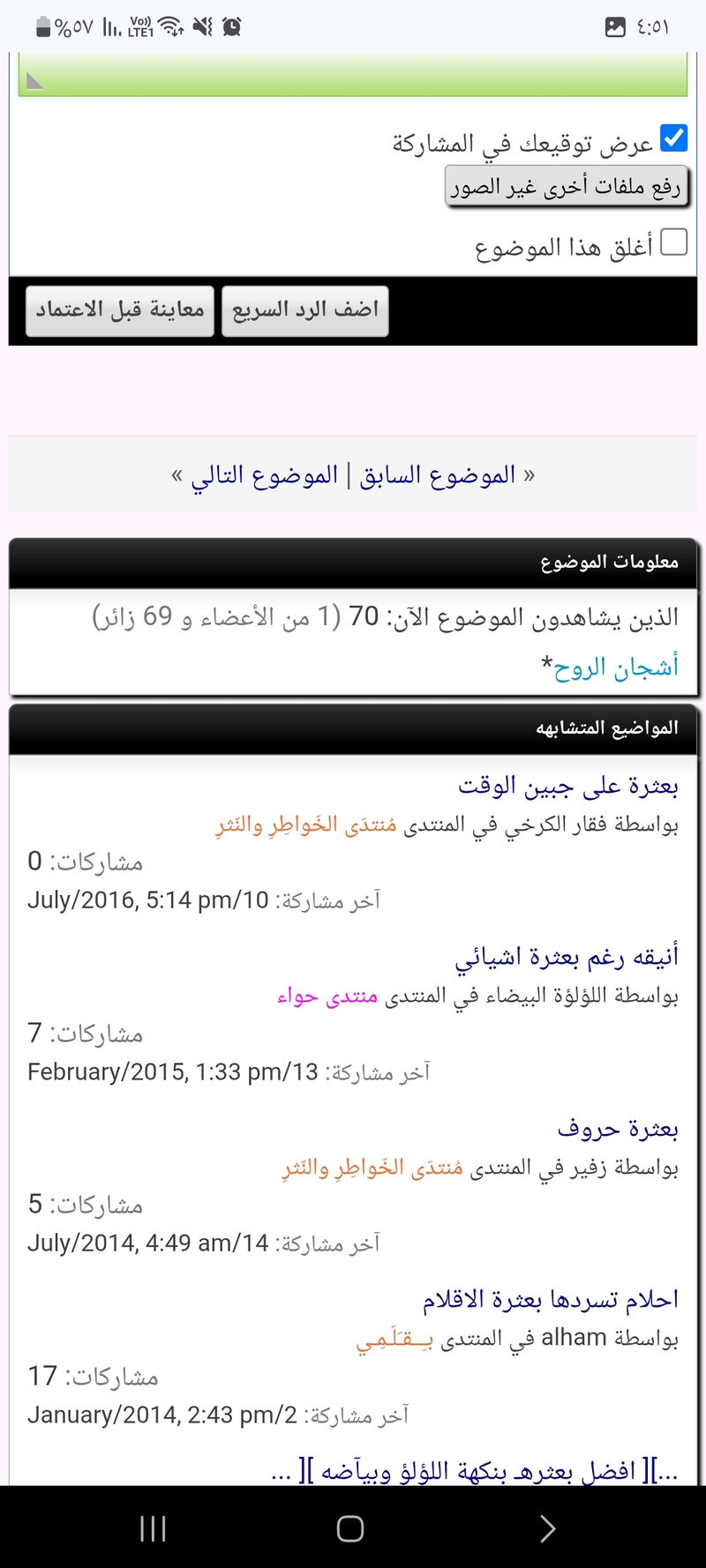
Task: Check the أغلق هذا الموضوع box
Action: pyautogui.click(x=673, y=242)
